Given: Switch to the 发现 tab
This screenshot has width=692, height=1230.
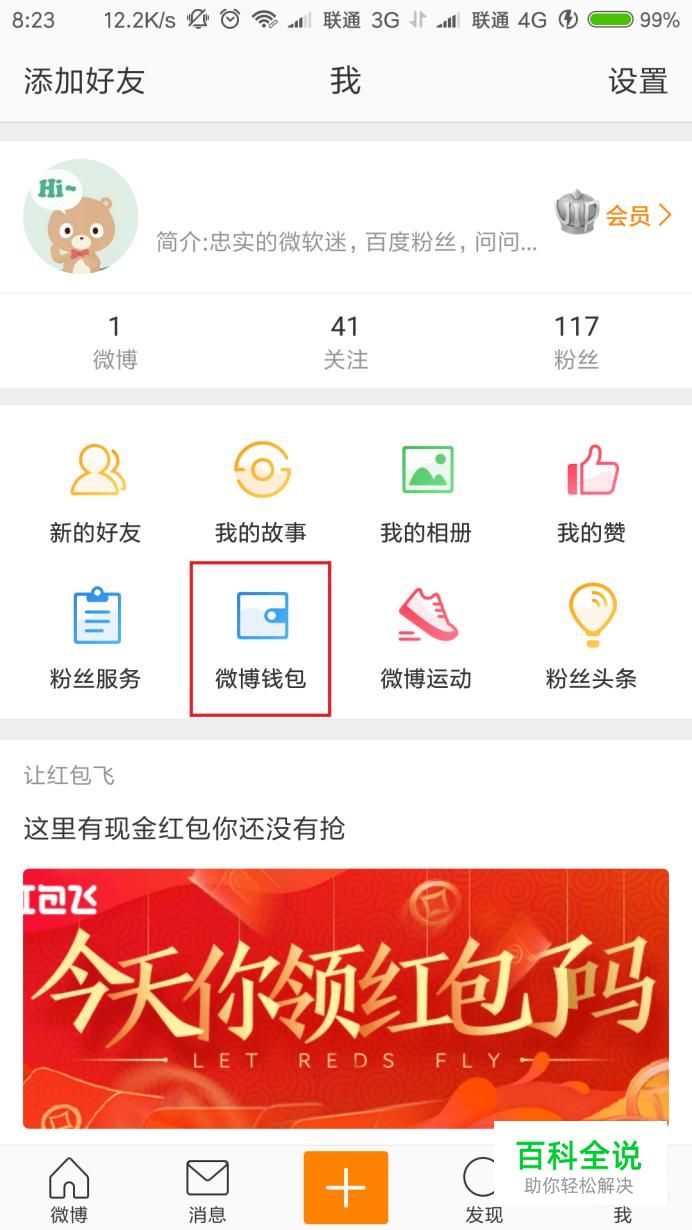Looking at the screenshot, I should coord(484,1190).
